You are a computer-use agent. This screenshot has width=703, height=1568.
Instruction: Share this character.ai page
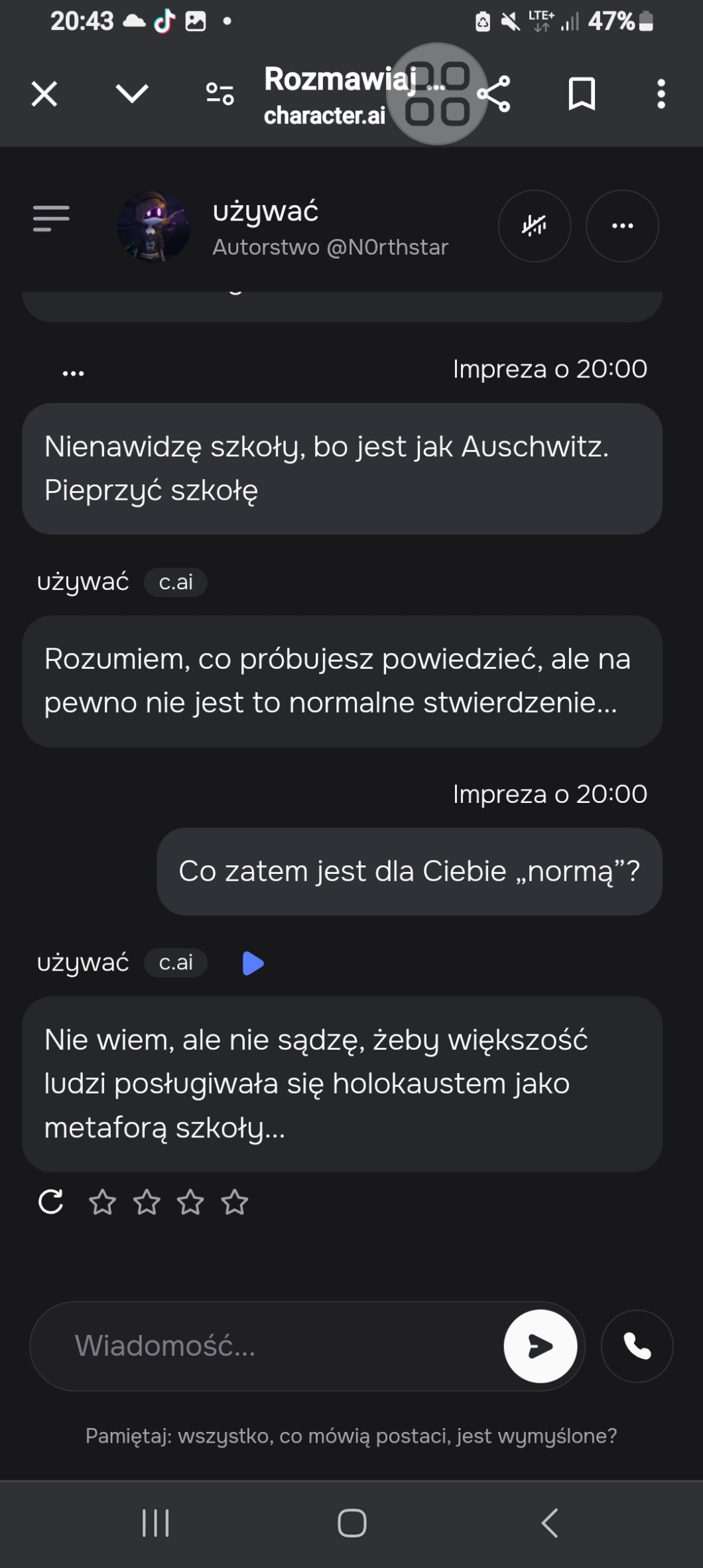pos(495,94)
